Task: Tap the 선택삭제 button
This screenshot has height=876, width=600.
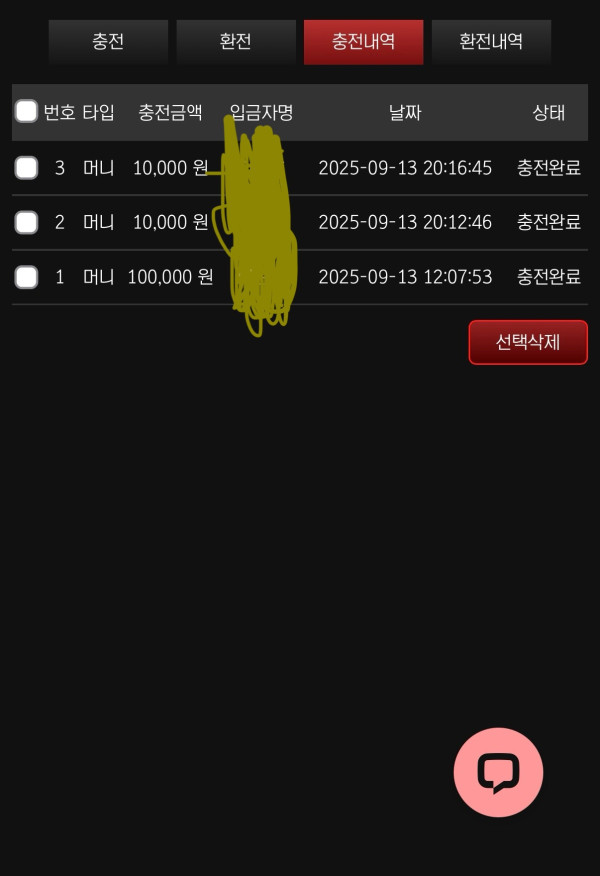Action: coord(528,342)
